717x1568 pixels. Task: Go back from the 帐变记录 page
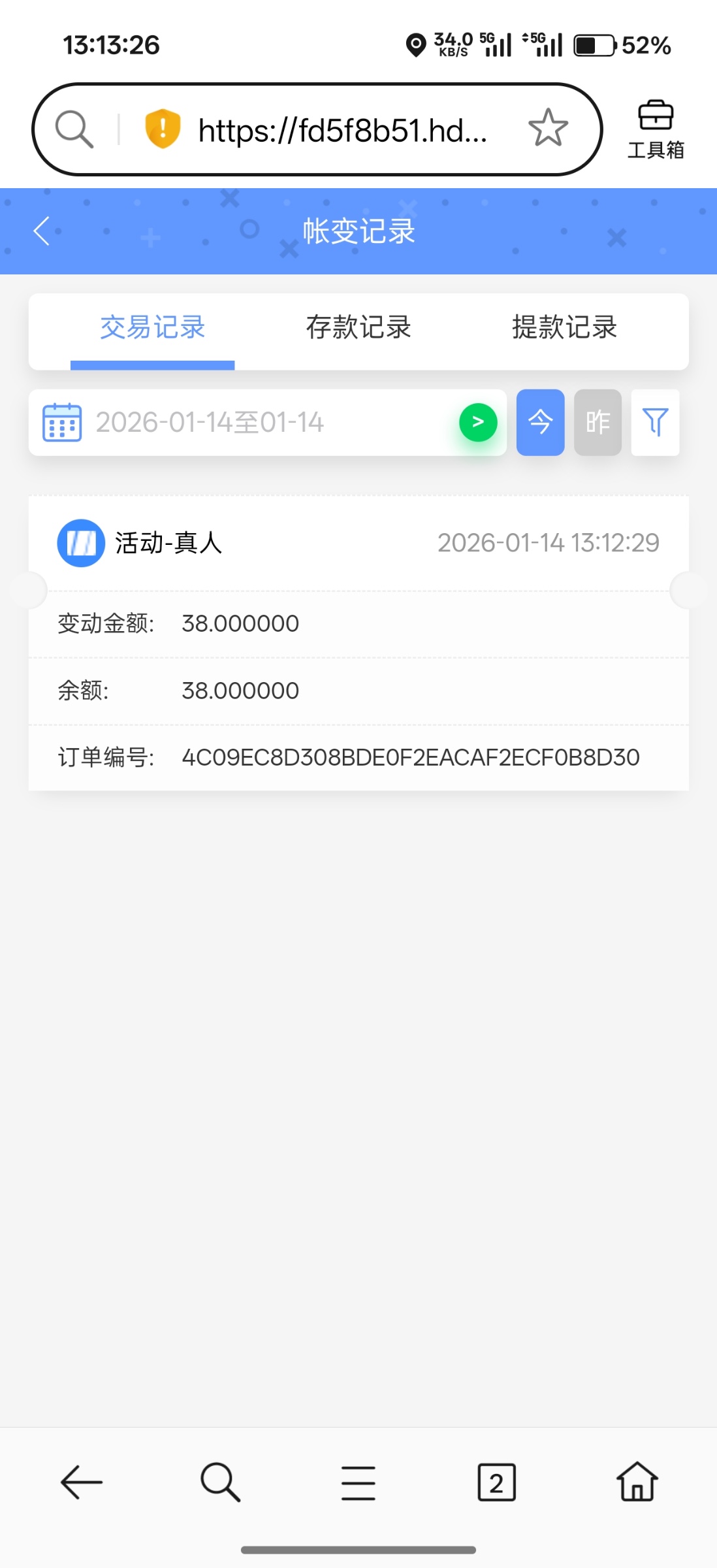(42, 231)
